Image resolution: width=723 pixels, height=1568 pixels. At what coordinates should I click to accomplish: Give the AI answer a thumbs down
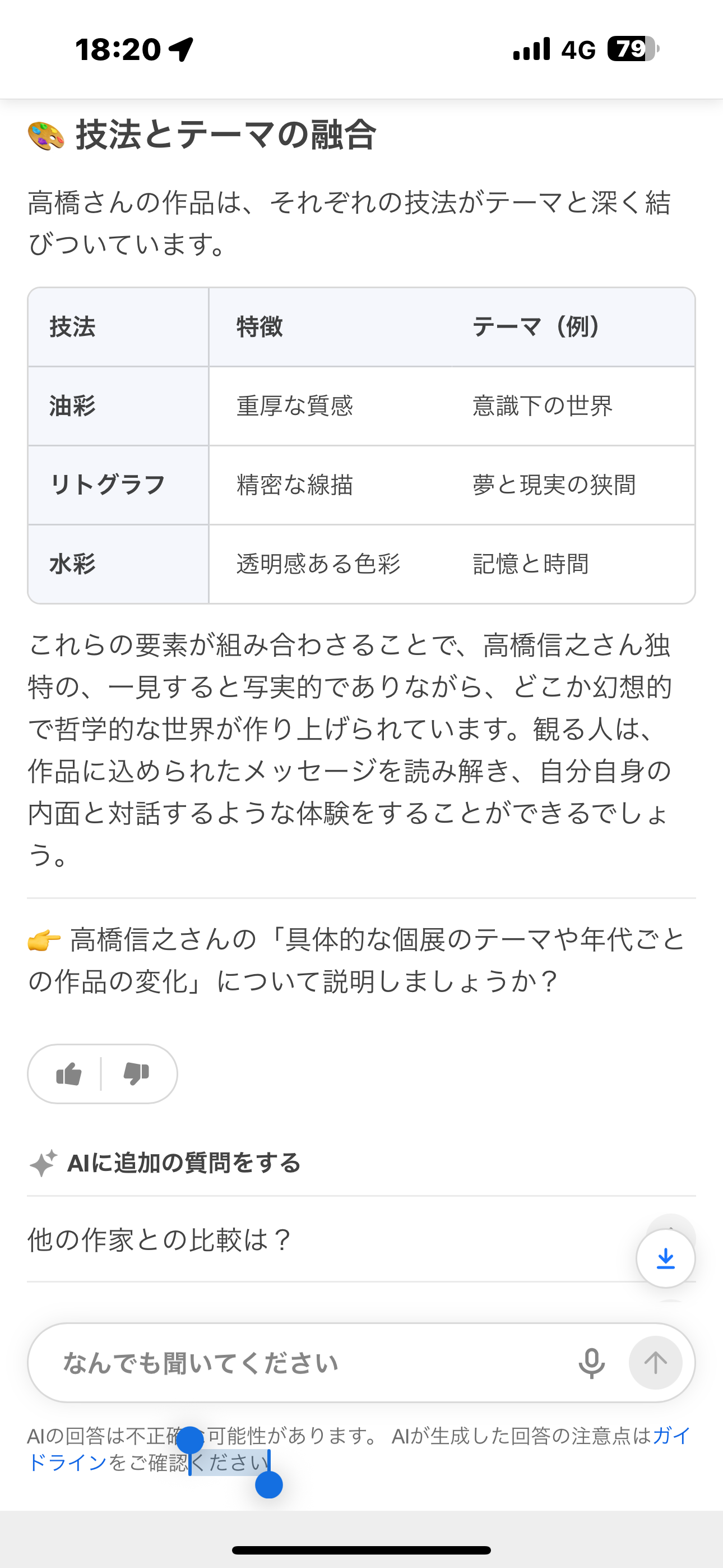[136, 1074]
